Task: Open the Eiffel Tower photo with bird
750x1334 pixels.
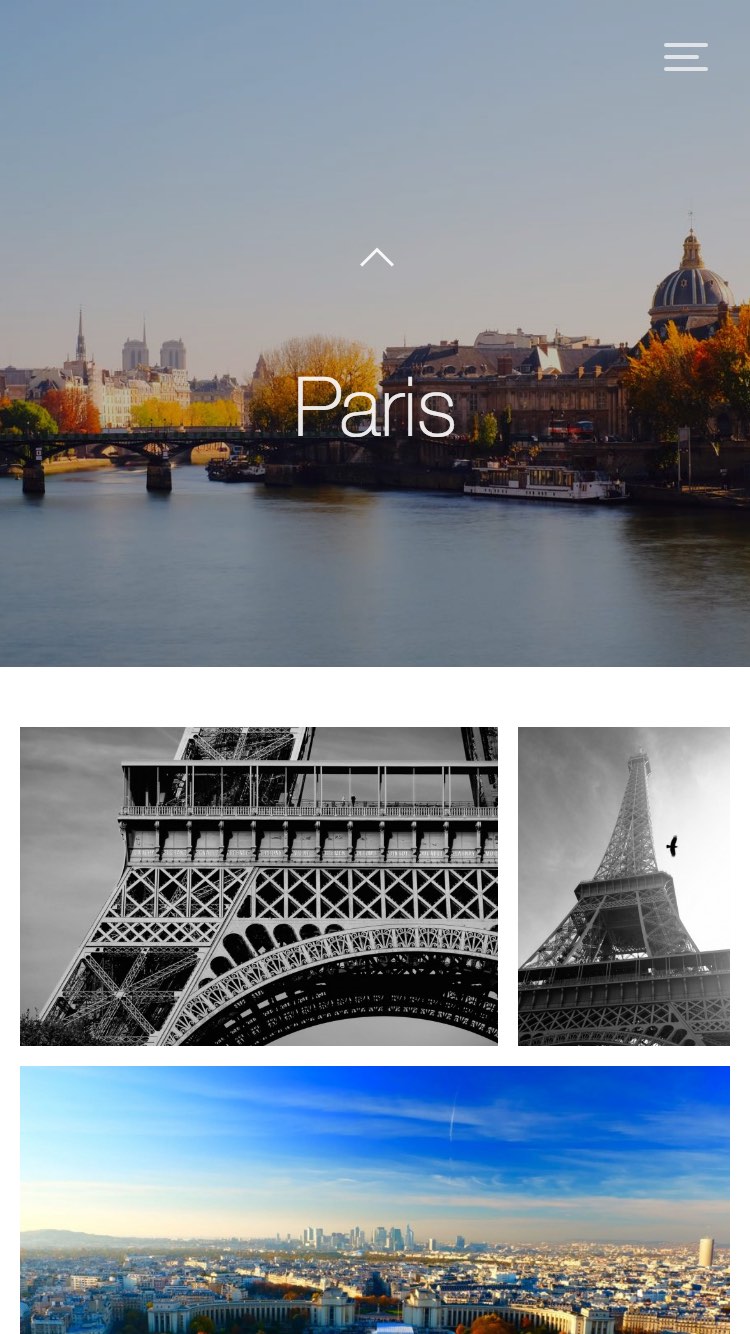Action: (x=624, y=886)
